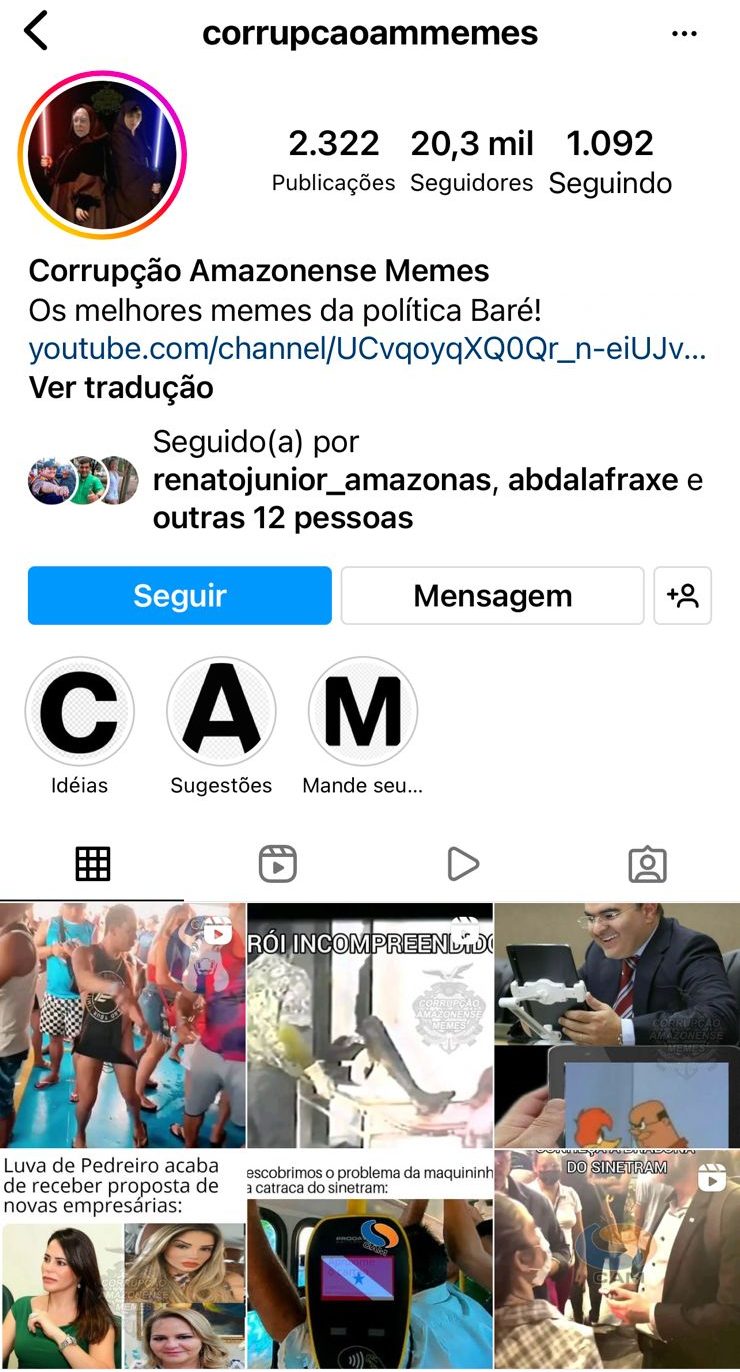Image resolution: width=740 pixels, height=1372 pixels.
Task: View the profile picture story
Action: [x=102, y=155]
